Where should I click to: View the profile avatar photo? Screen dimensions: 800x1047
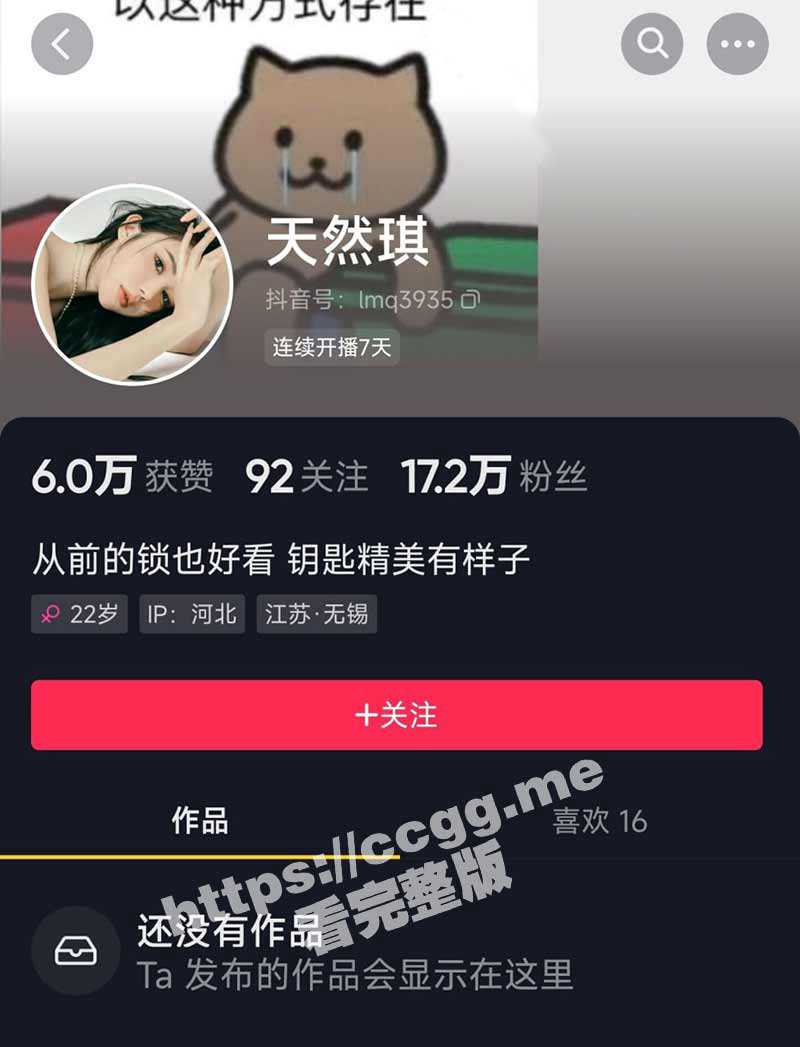[x=132, y=284]
